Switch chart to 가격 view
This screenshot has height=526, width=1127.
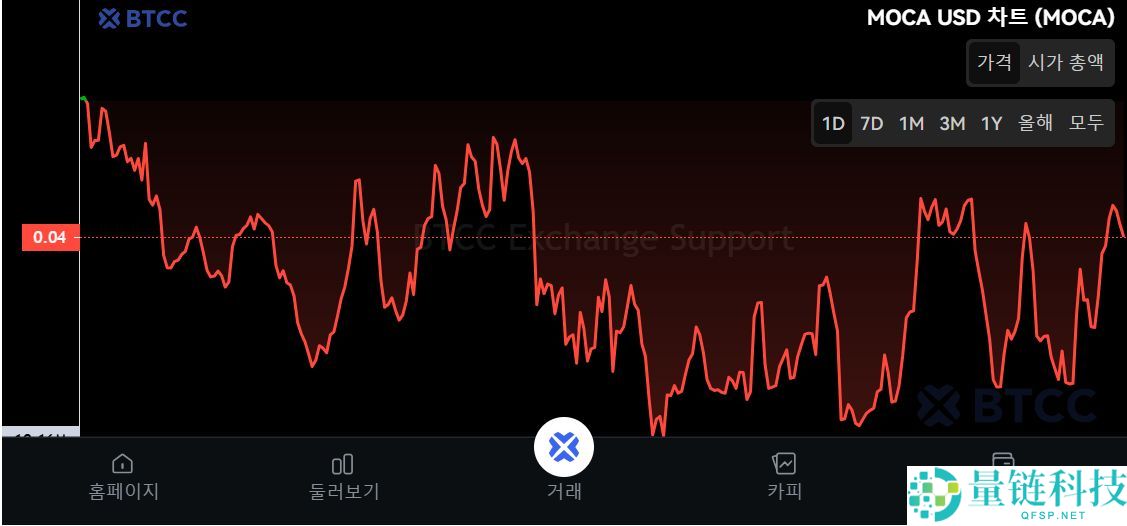(994, 62)
